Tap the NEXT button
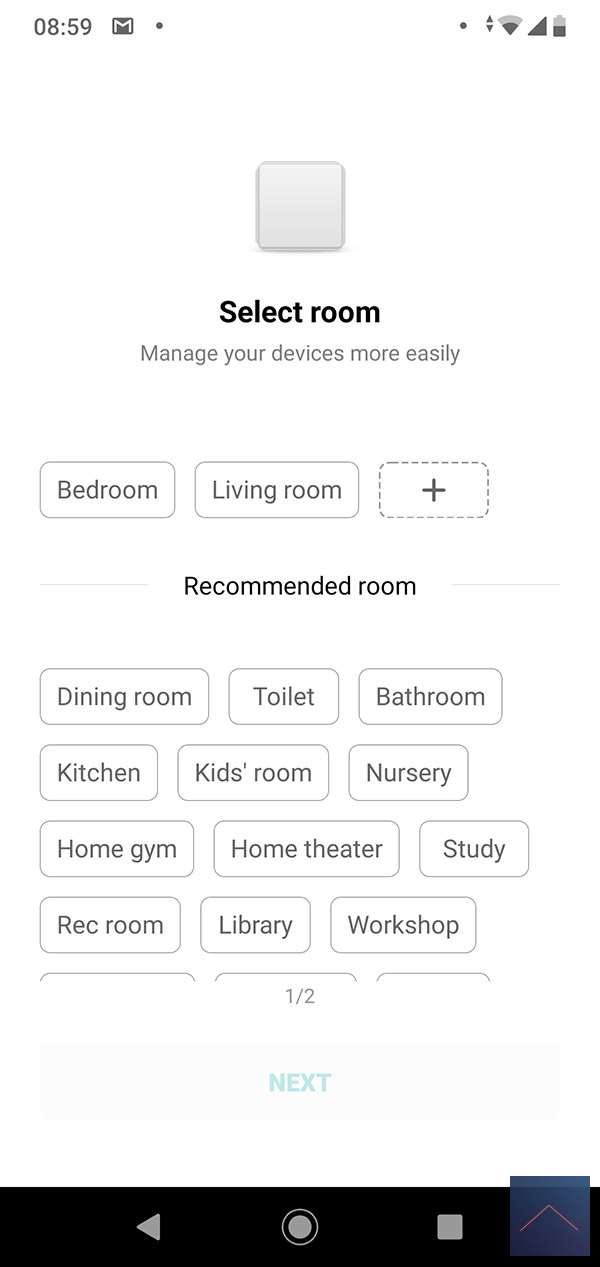The width and height of the screenshot is (600, 1267). (x=299, y=1082)
